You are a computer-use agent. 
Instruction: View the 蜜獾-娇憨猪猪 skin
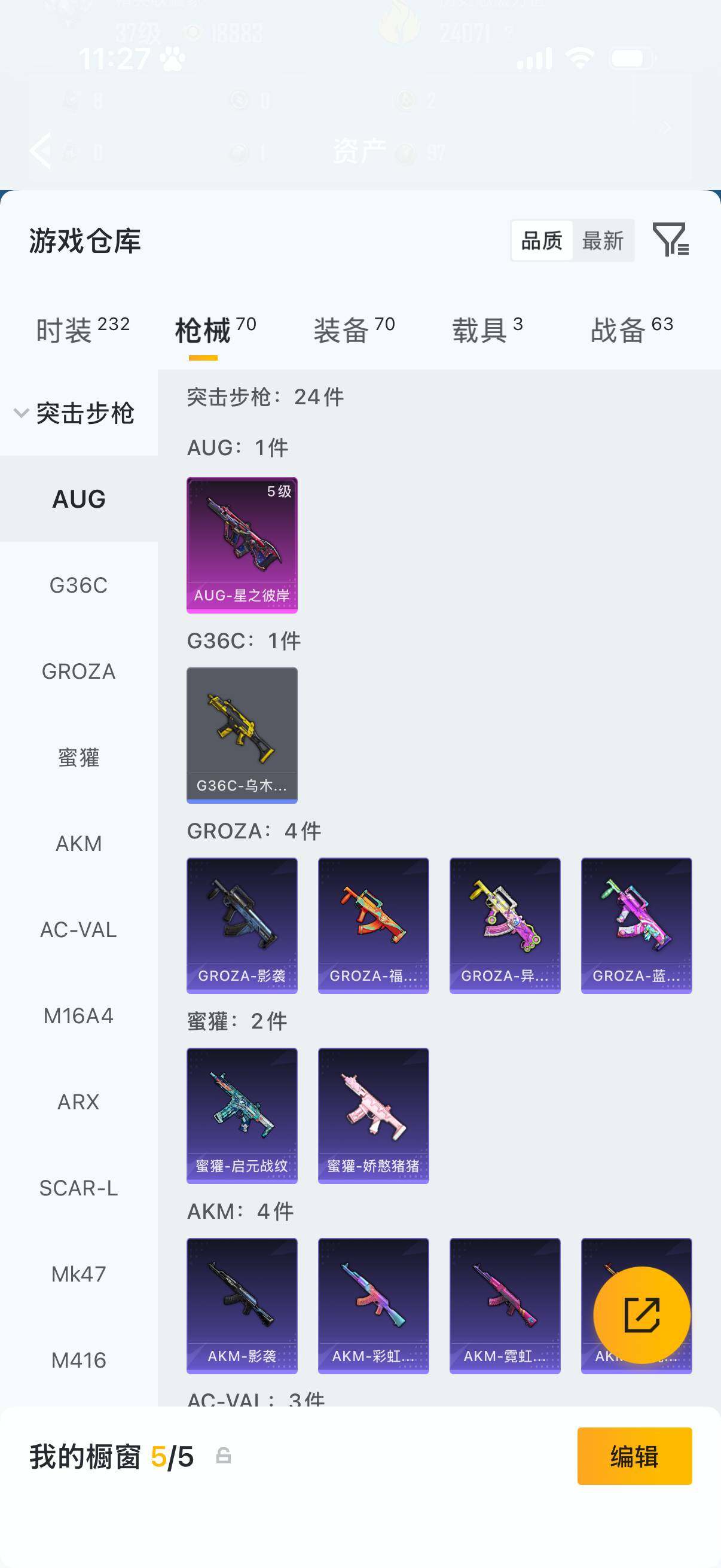coord(373,1115)
